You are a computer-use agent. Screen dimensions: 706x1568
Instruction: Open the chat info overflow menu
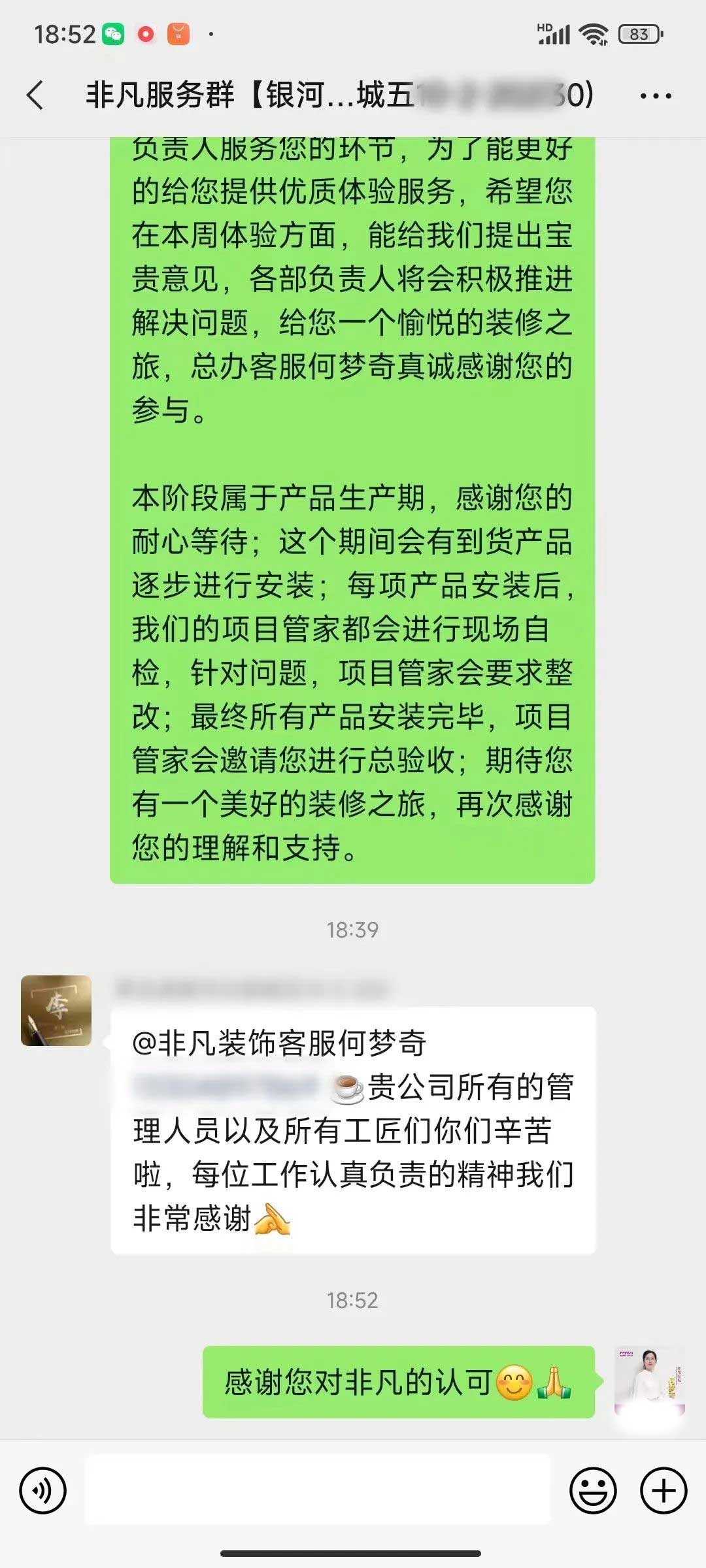point(655,96)
